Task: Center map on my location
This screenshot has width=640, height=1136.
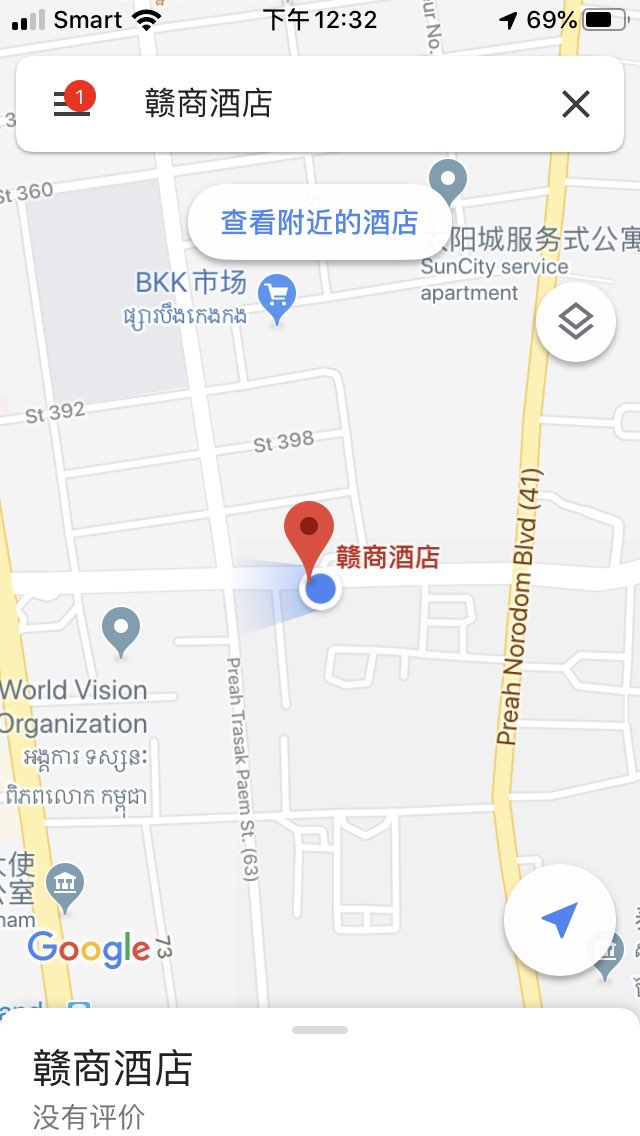Action: pyautogui.click(x=559, y=920)
